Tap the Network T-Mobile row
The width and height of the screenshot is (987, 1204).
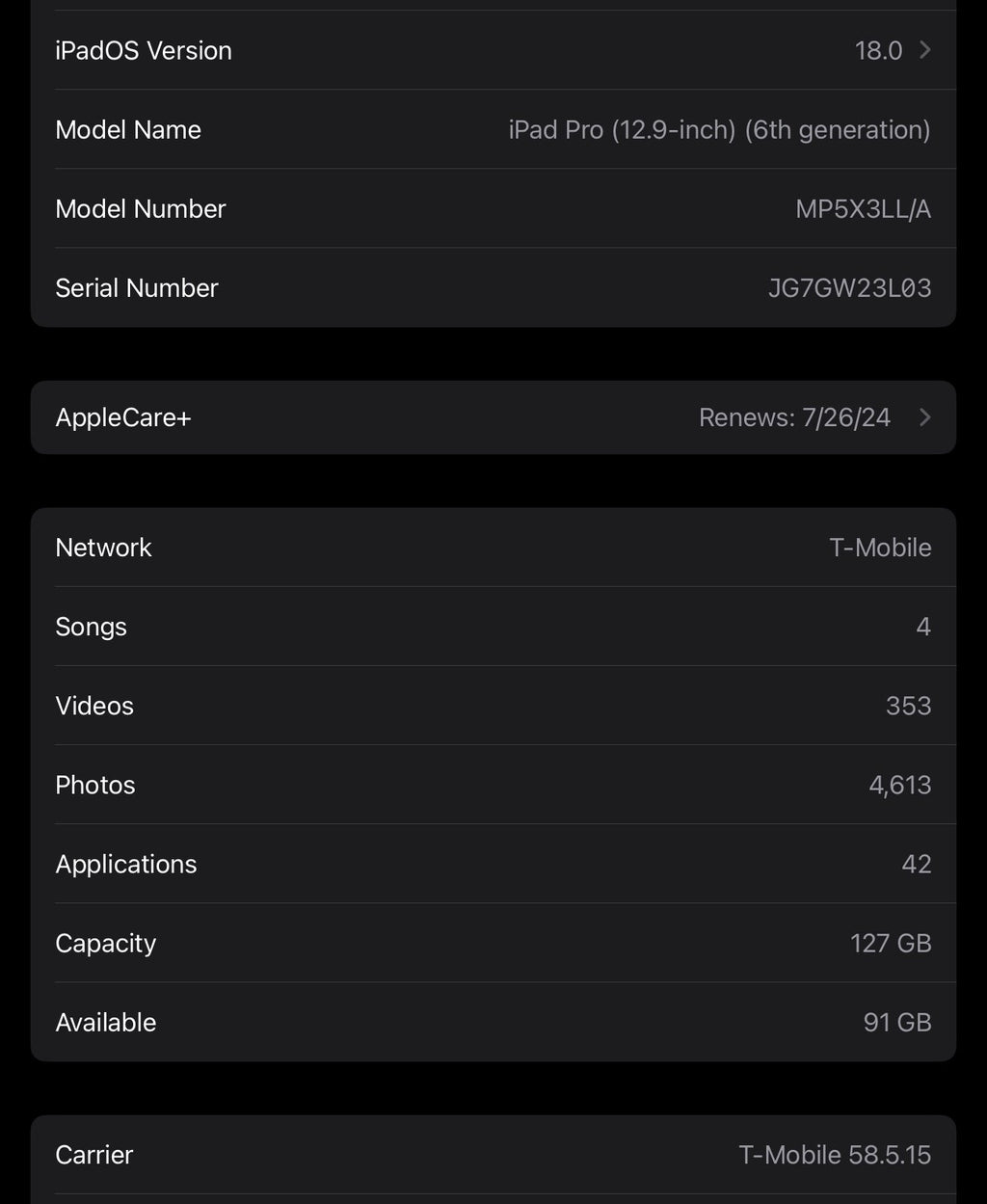[x=493, y=547]
